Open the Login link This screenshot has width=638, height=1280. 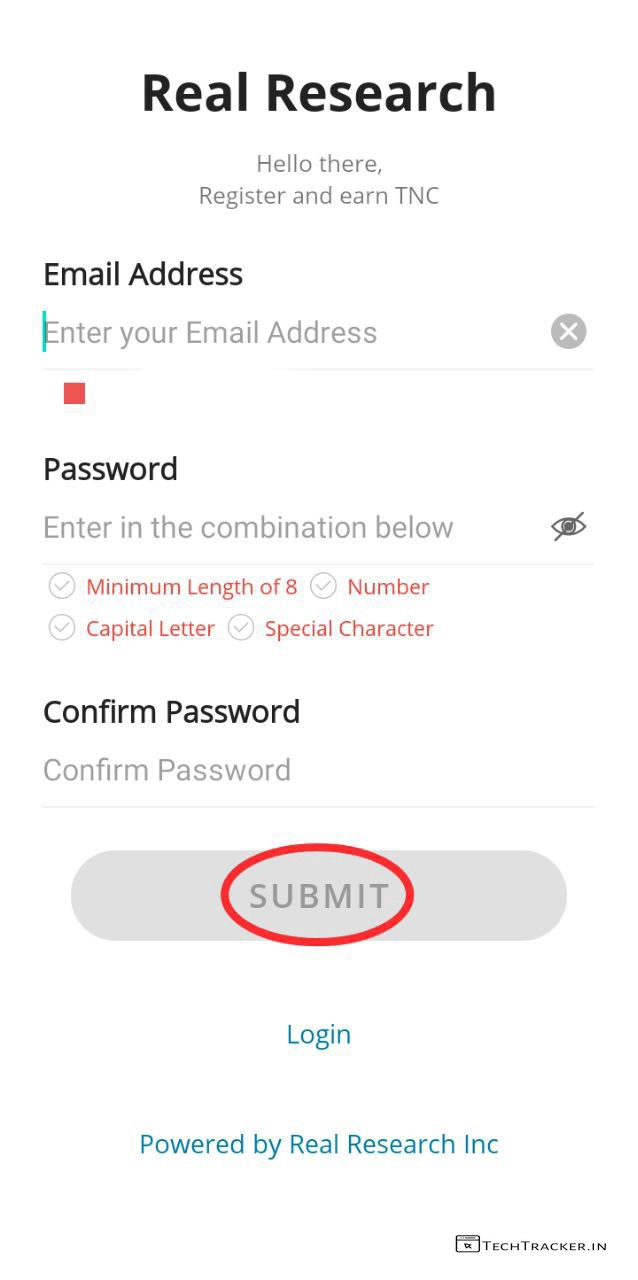[318, 1034]
